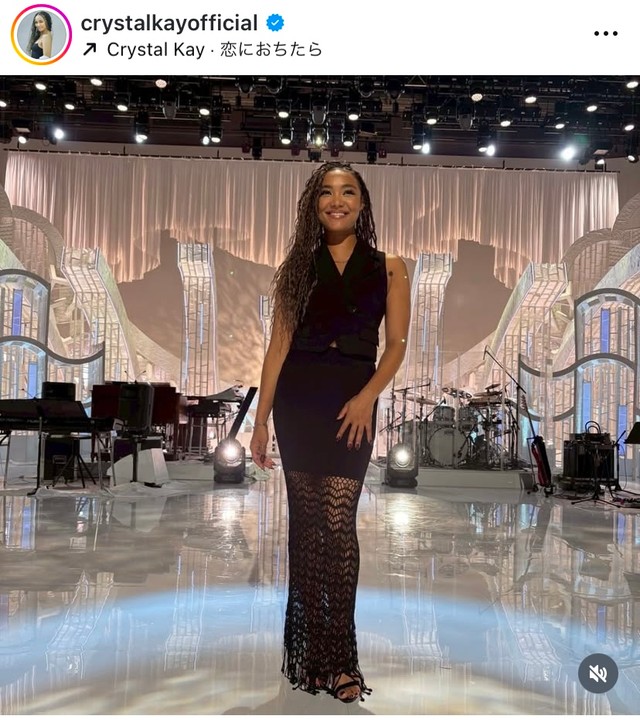Open the post's three-dot options menu
The height and width of the screenshot is (727, 640).
pos(605,33)
